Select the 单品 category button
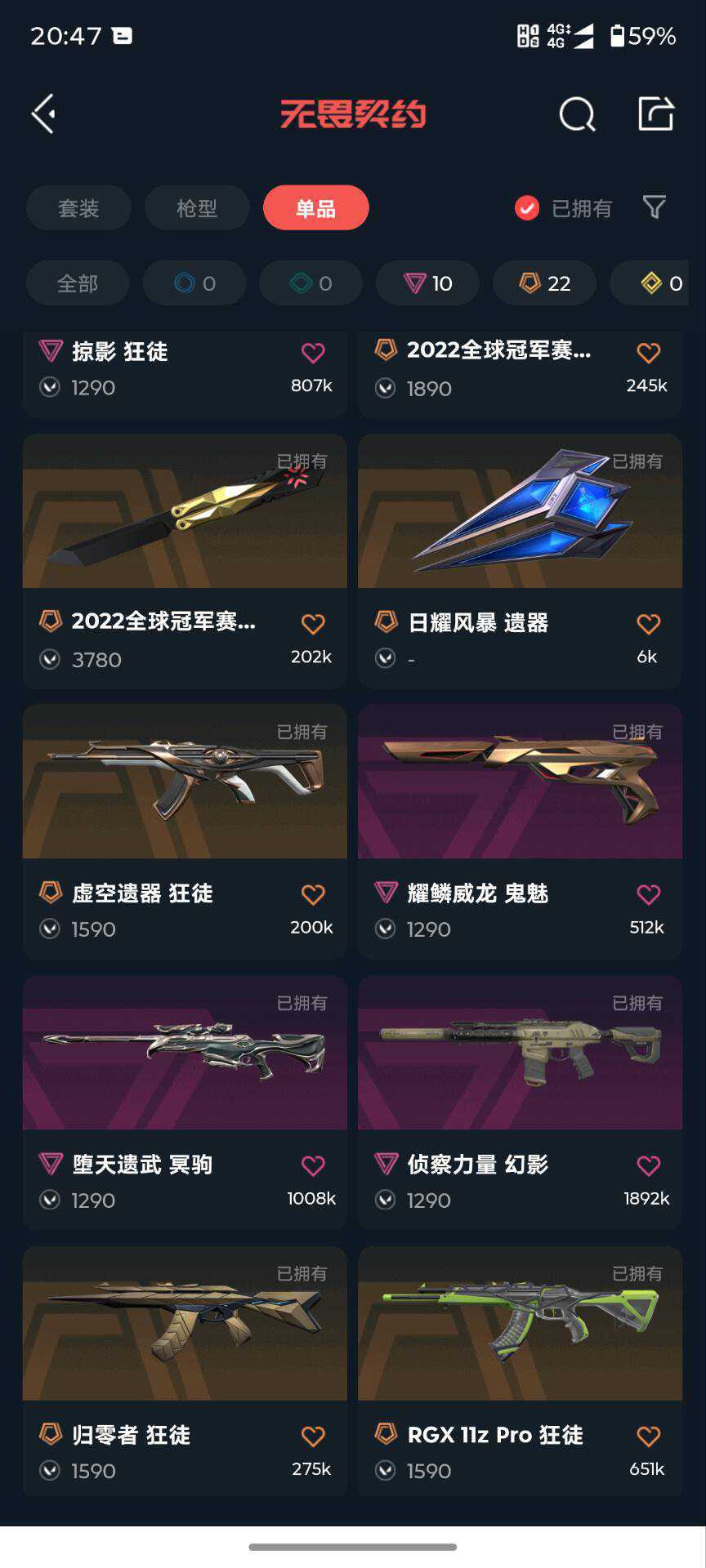Screen dimensions: 706x1568 point(315,207)
